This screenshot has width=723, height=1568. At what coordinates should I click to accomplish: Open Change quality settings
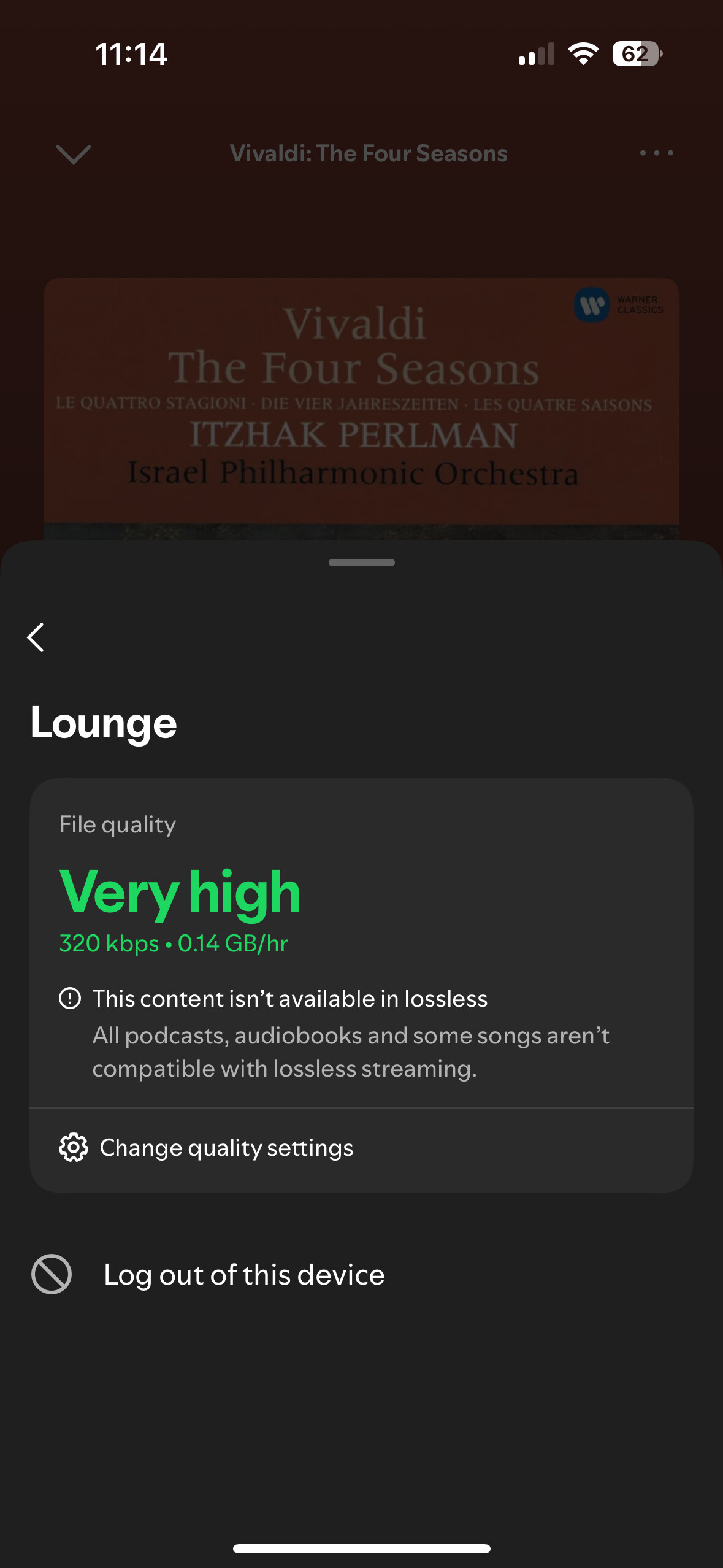coord(361,1148)
